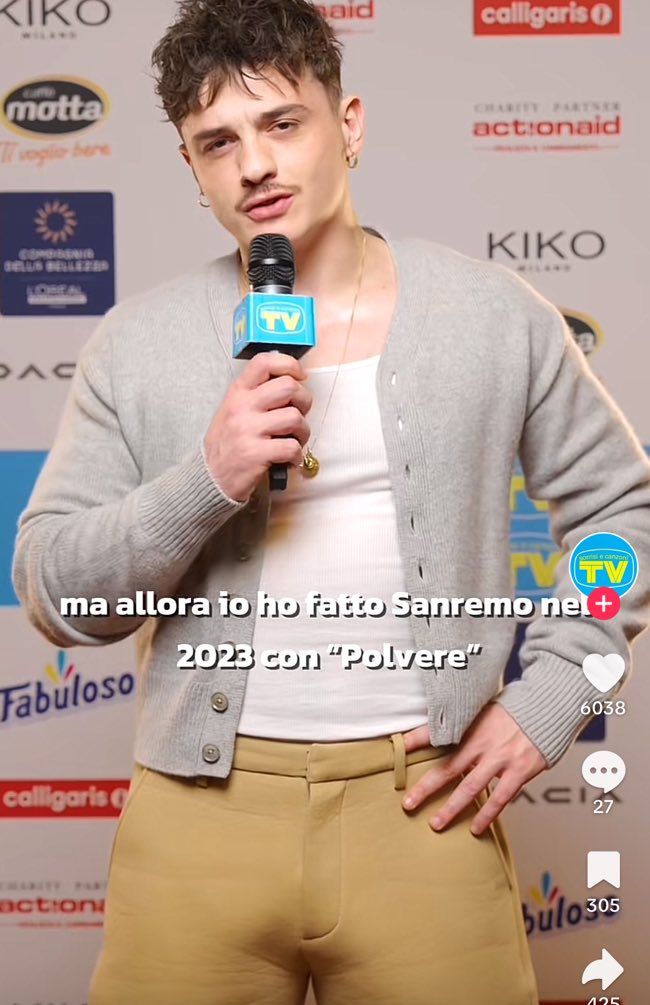The height and width of the screenshot is (1005, 650).
Task: Open the TV Sorrisi e Canzoni profile avatar
Action: click(x=603, y=566)
